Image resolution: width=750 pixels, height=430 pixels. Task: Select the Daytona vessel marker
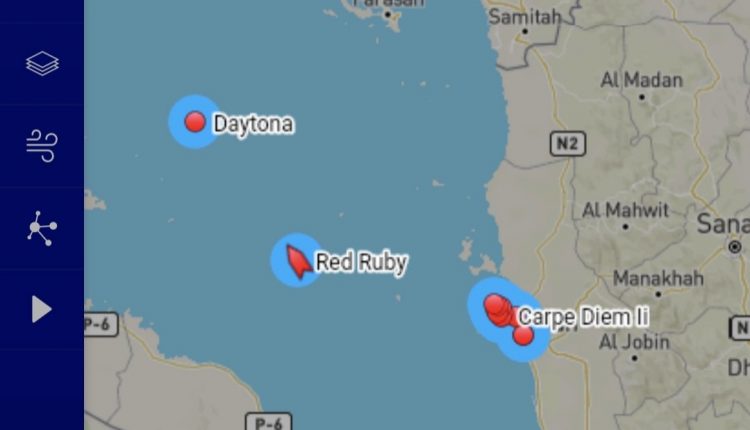pos(195,122)
